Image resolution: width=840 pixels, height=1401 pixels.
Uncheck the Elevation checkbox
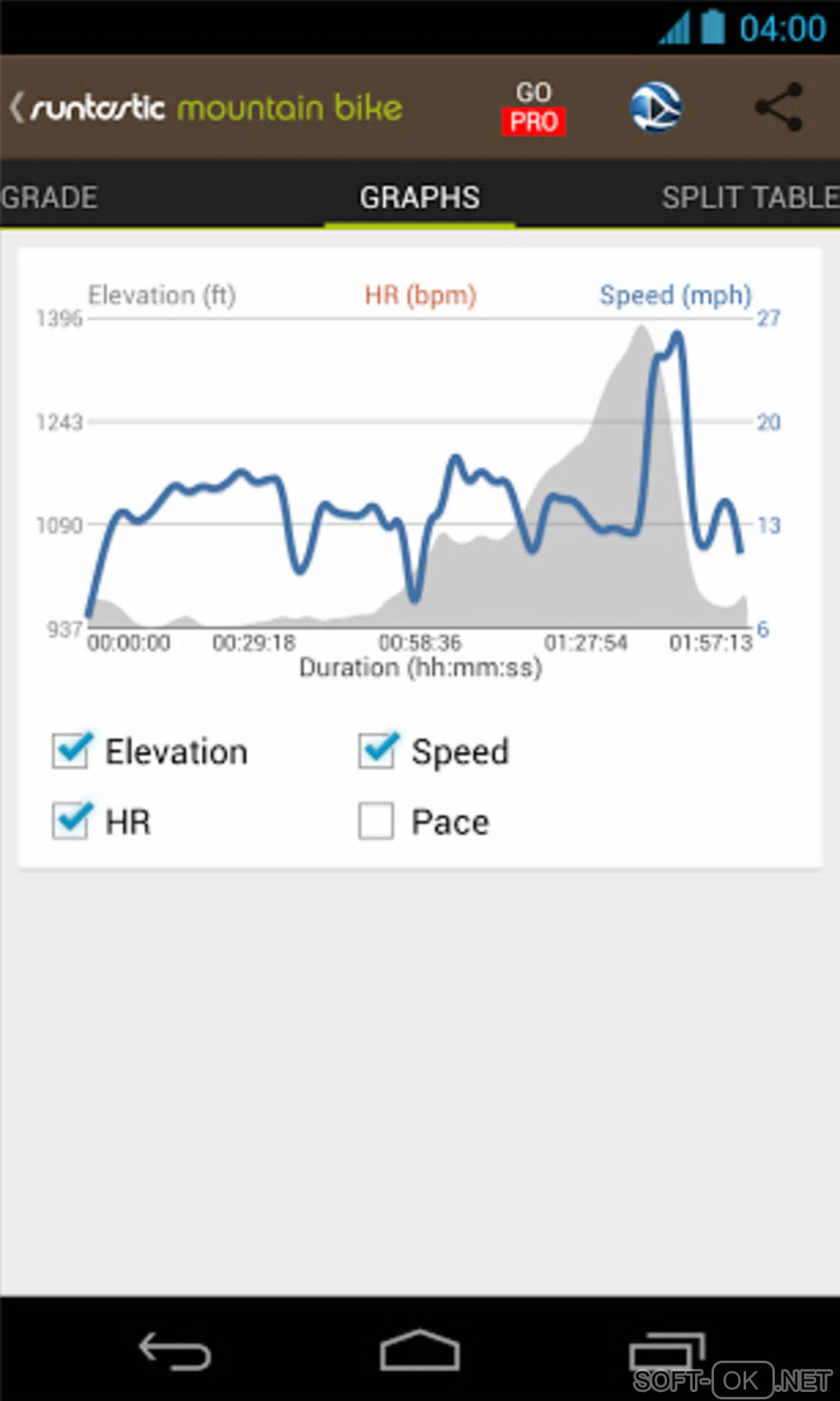[x=71, y=750]
